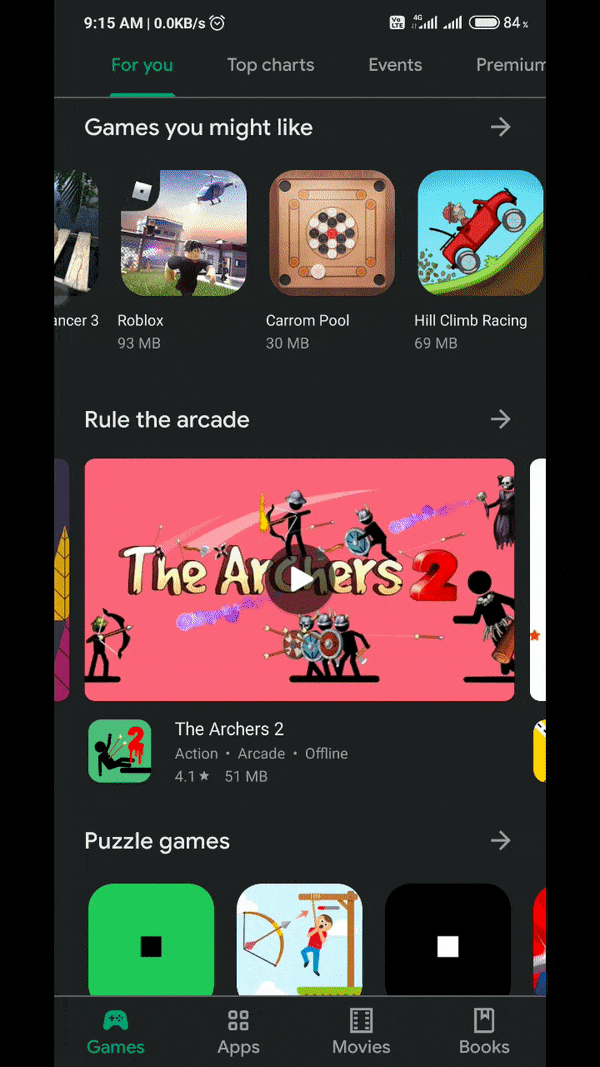Expand the Puzzle games arrow
The height and width of the screenshot is (1067, 600).
500,841
